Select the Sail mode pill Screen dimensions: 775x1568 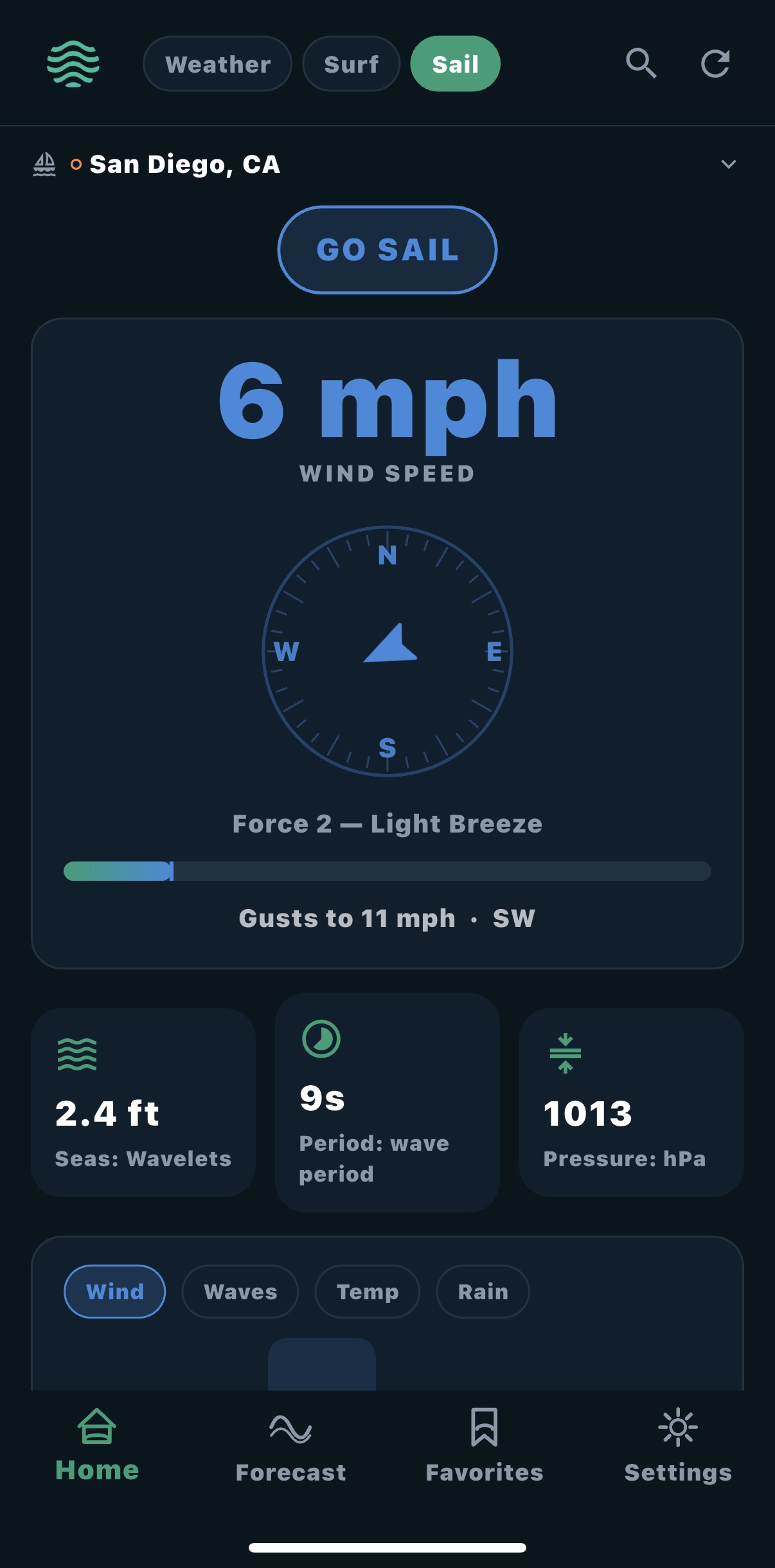(x=455, y=64)
